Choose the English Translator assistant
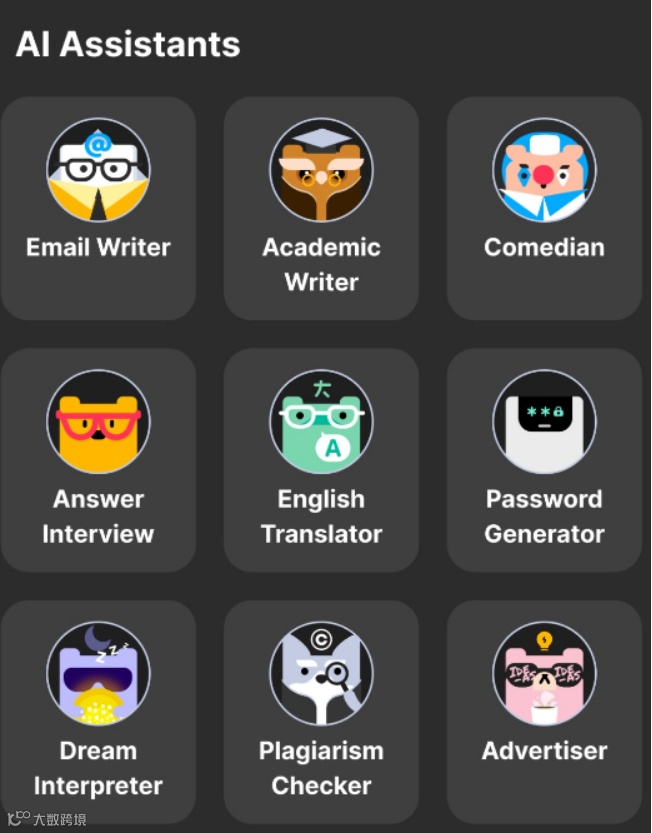This screenshot has width=652, height=833. pyautogui.click(x=321, y=459)
